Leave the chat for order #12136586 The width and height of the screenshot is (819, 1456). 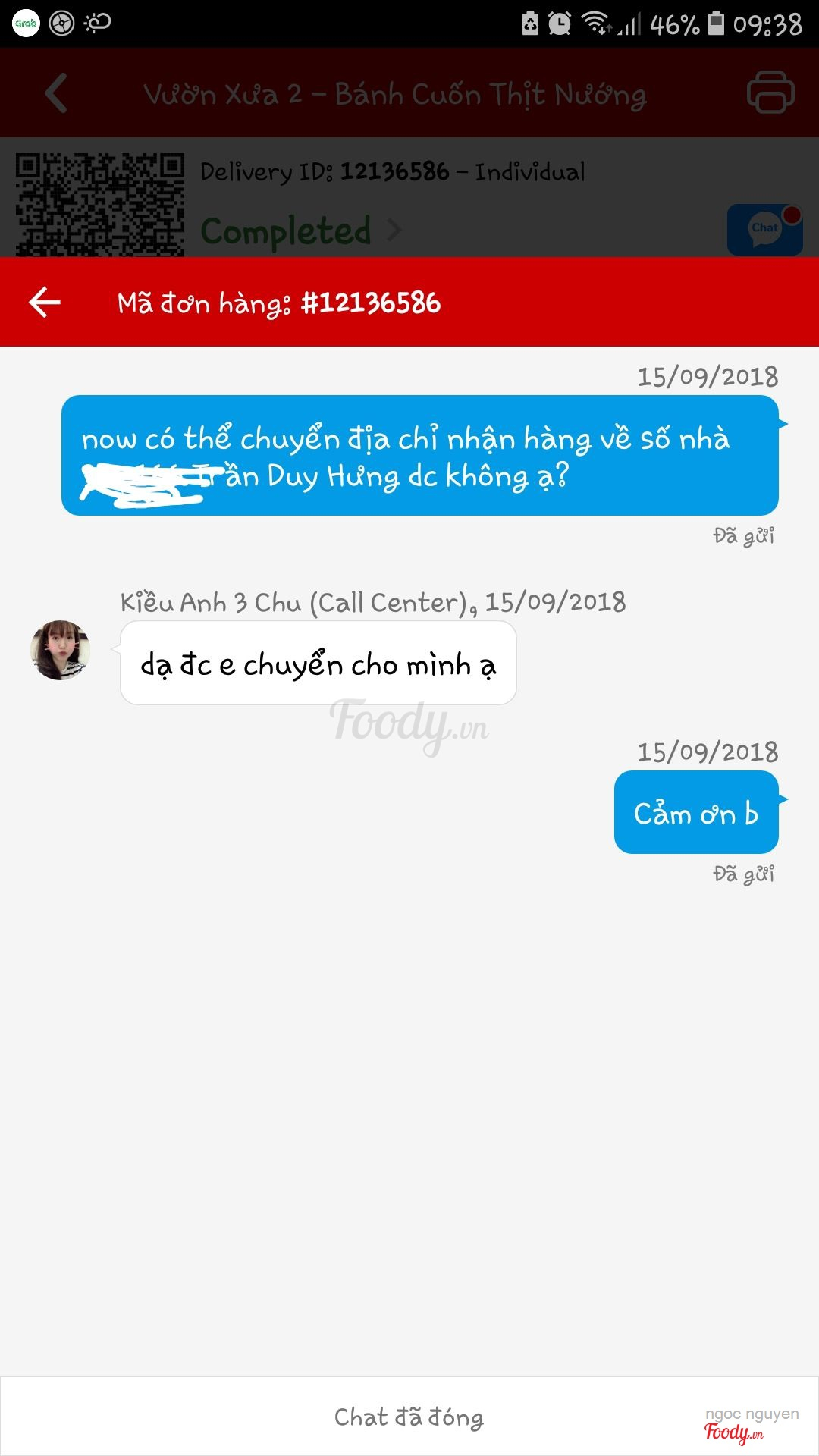(x=45, y=302)
